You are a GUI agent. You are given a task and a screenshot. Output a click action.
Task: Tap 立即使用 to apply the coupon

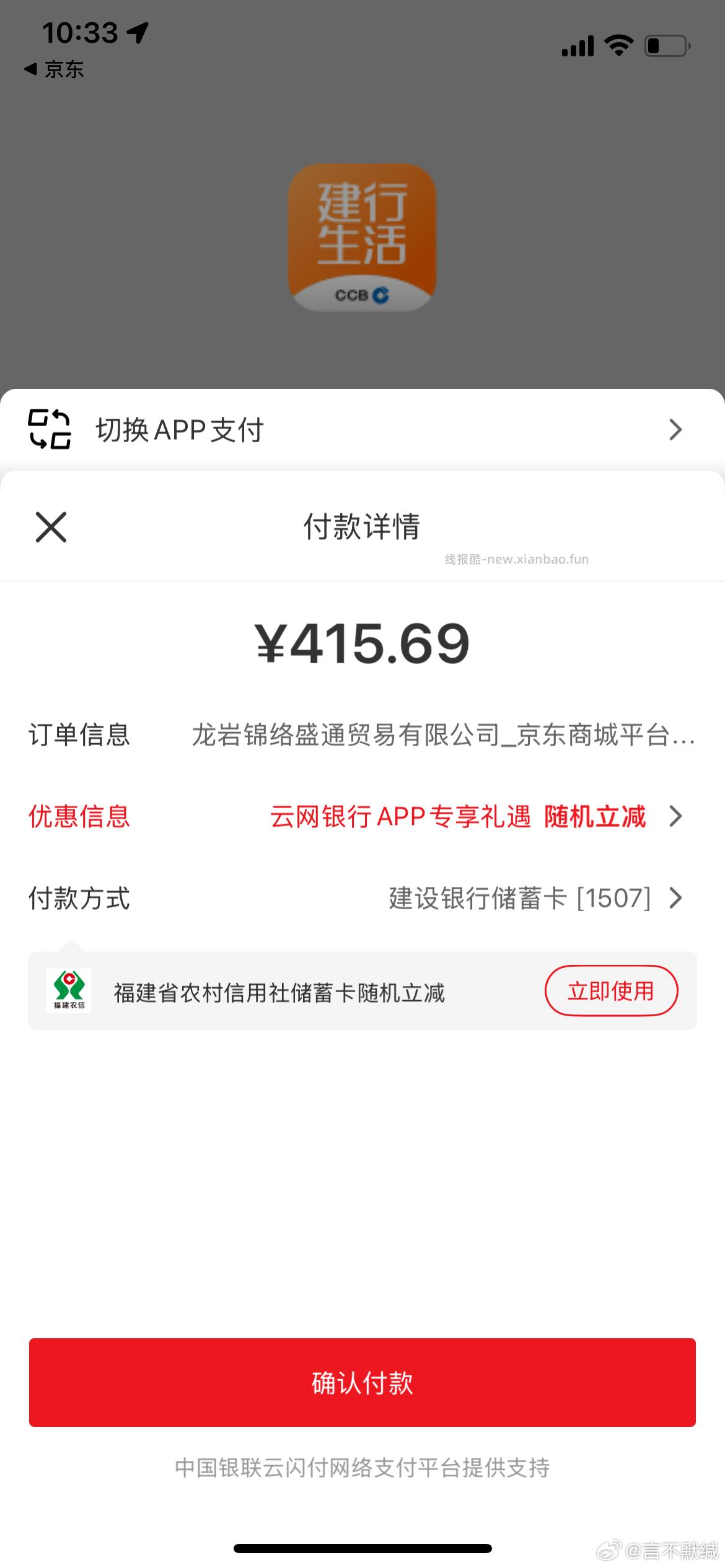pyautogui.click(x=611, y=990)
